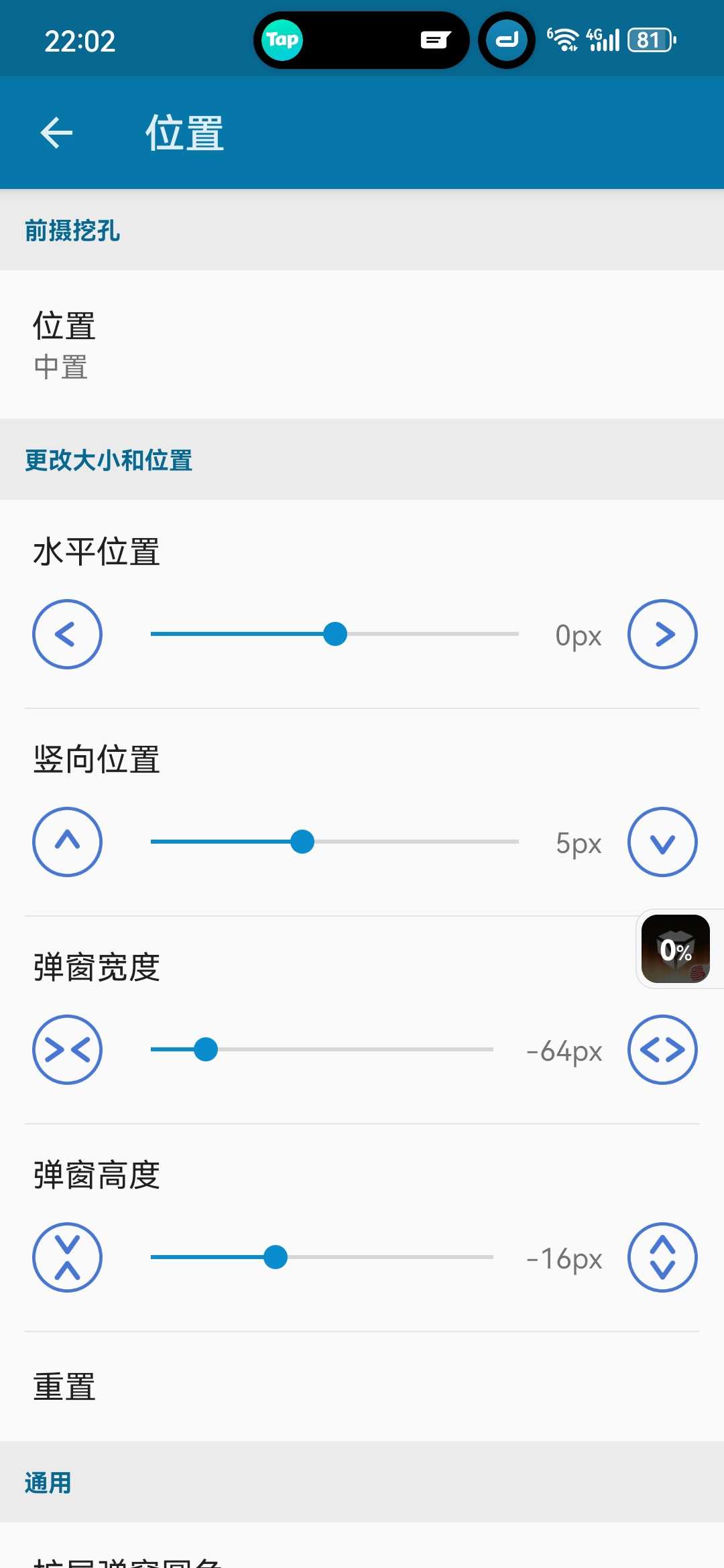Widen 弹窗宽度 with the expand button
This screenshot has height=1568, width=724.
point(662,1049)
